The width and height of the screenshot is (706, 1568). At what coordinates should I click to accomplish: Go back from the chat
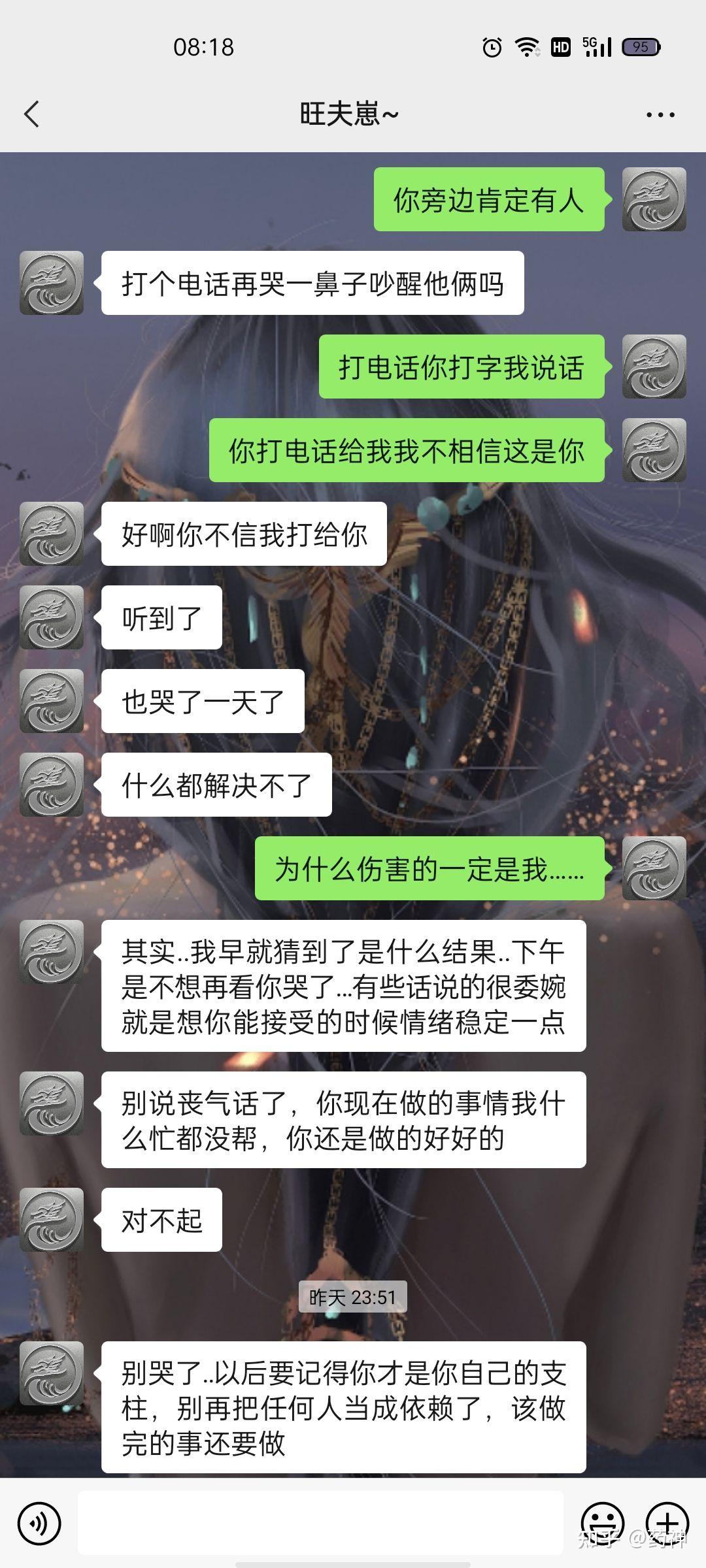(x=31, y=114)
